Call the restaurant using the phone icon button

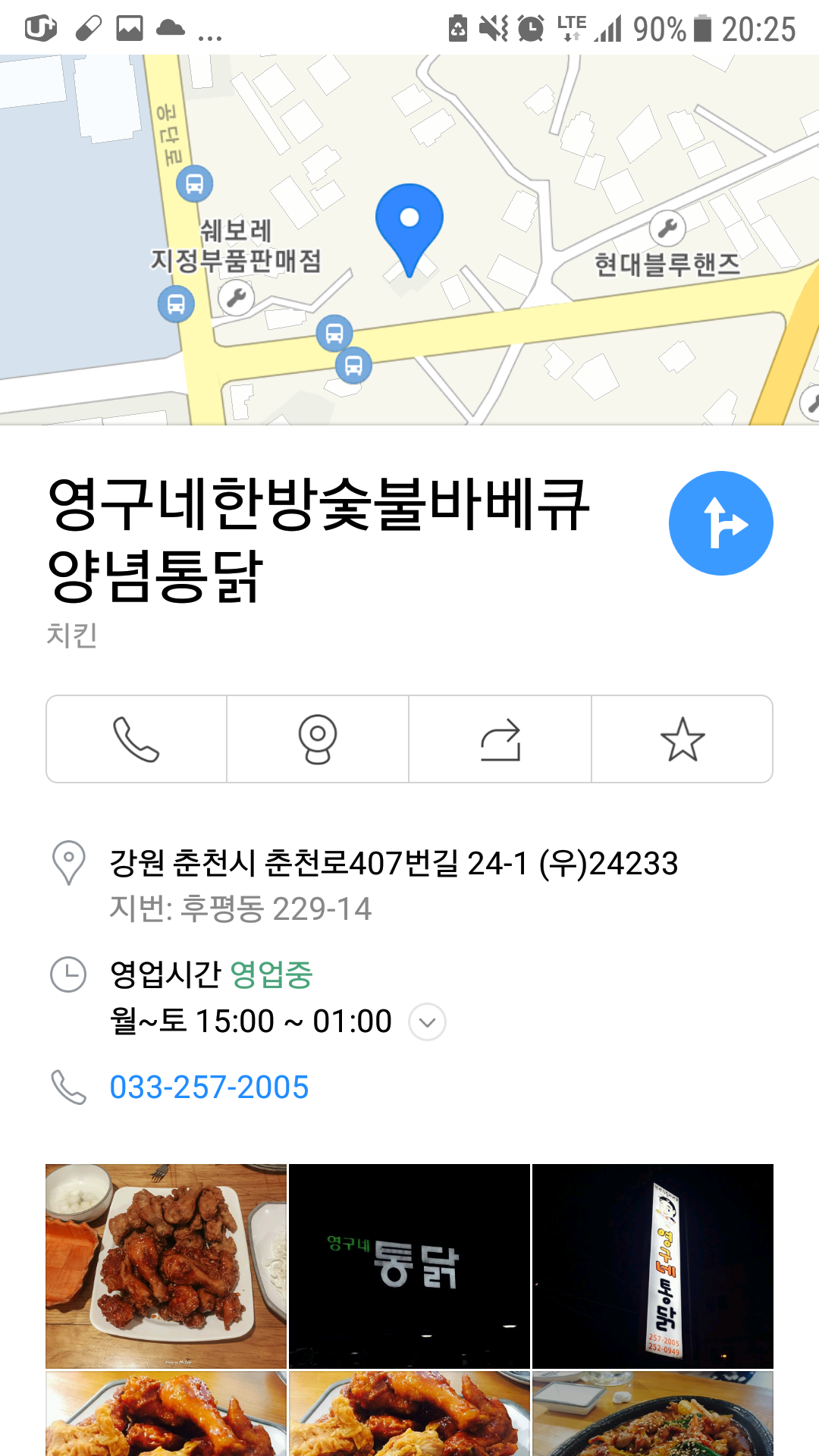(136, 739)
